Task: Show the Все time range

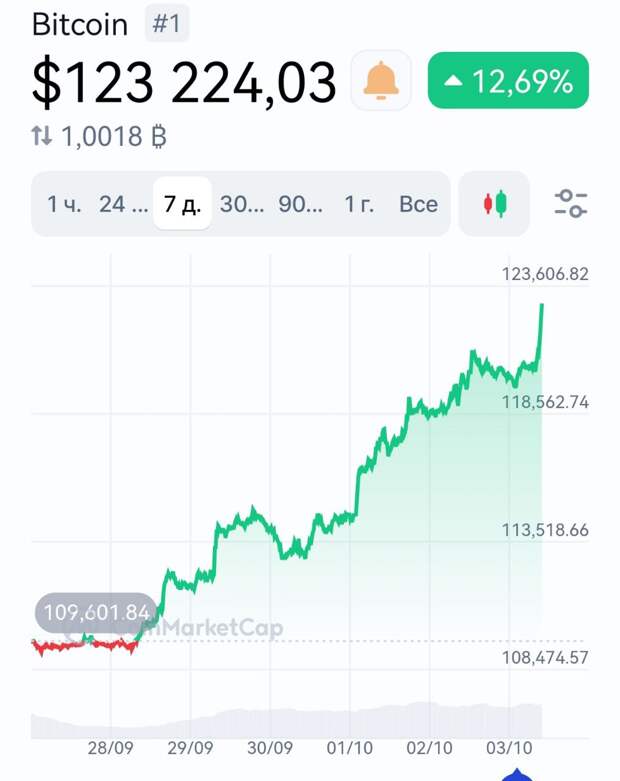Action: [418, 204]
